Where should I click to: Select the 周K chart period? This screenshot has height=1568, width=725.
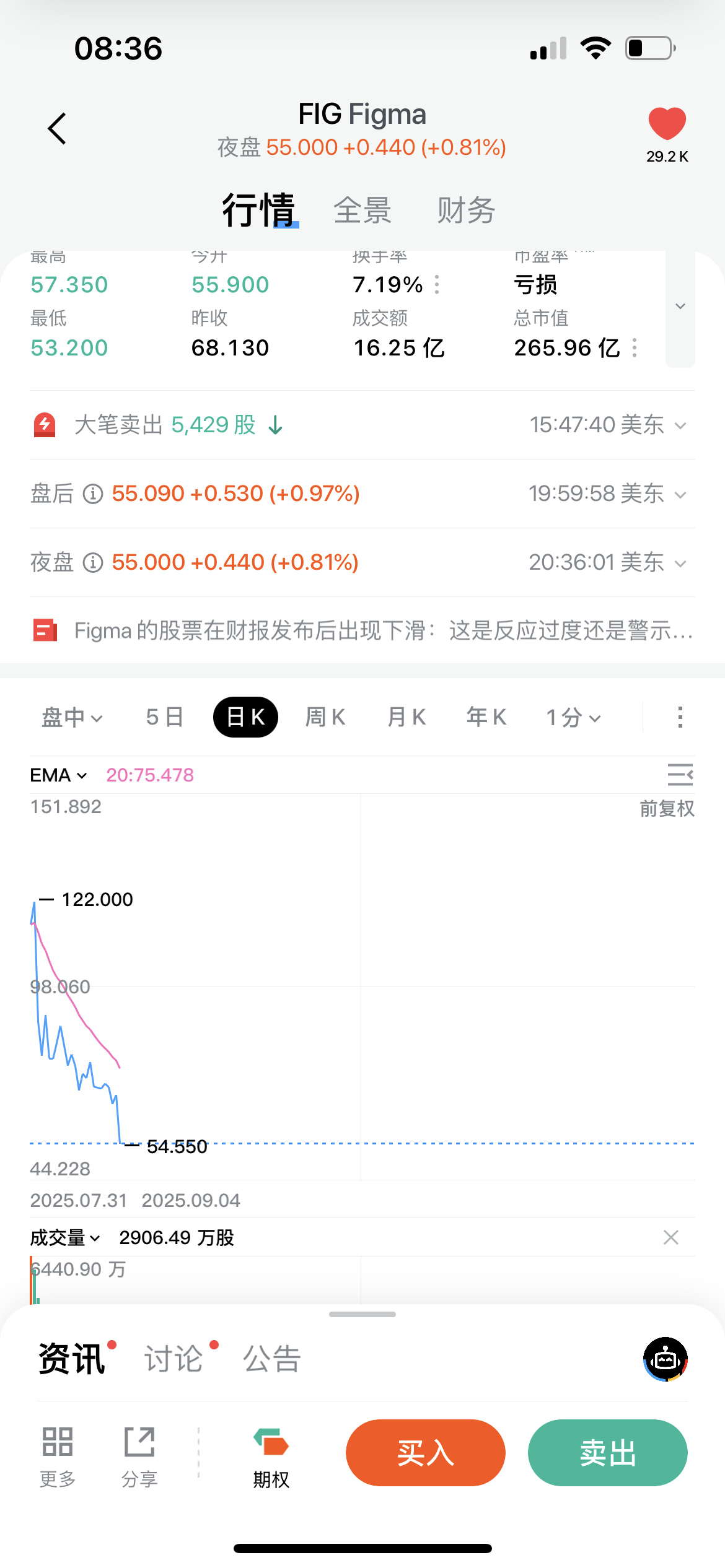tap(325, 717)
